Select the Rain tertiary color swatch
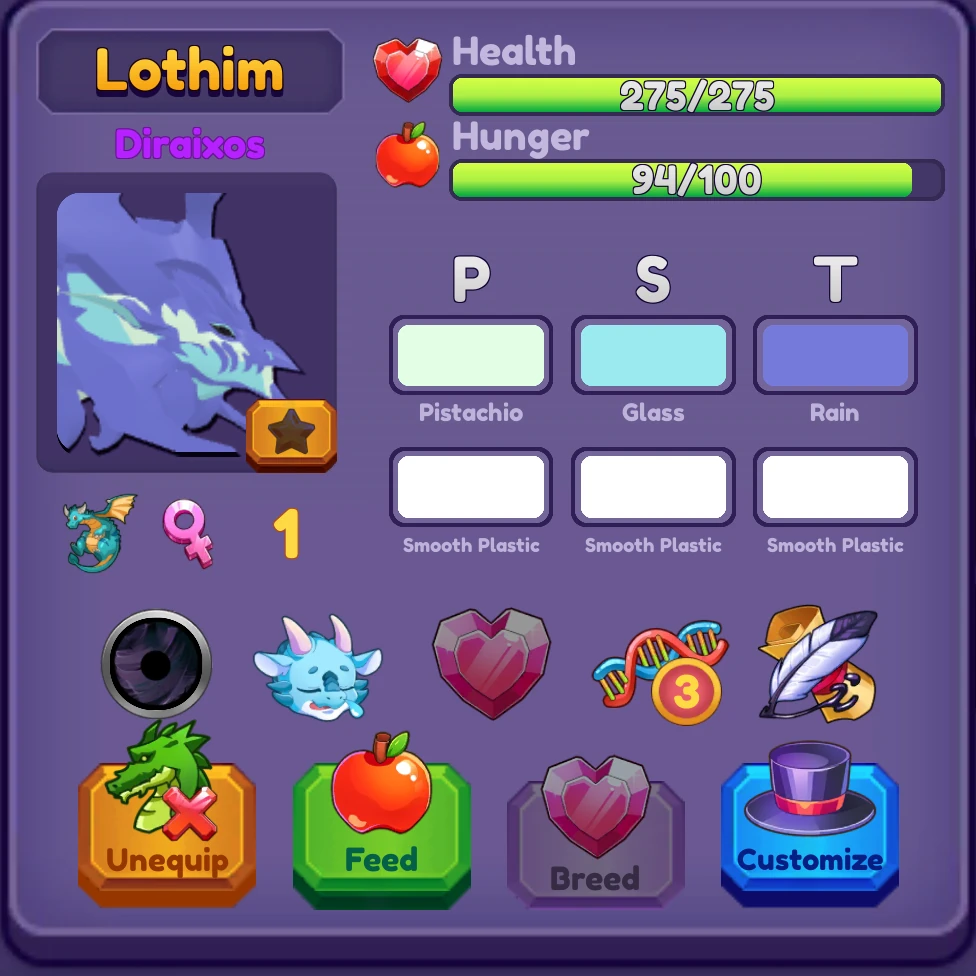This screenshot has width=976, height=976. pyautogui.click(x=835, y=356)
